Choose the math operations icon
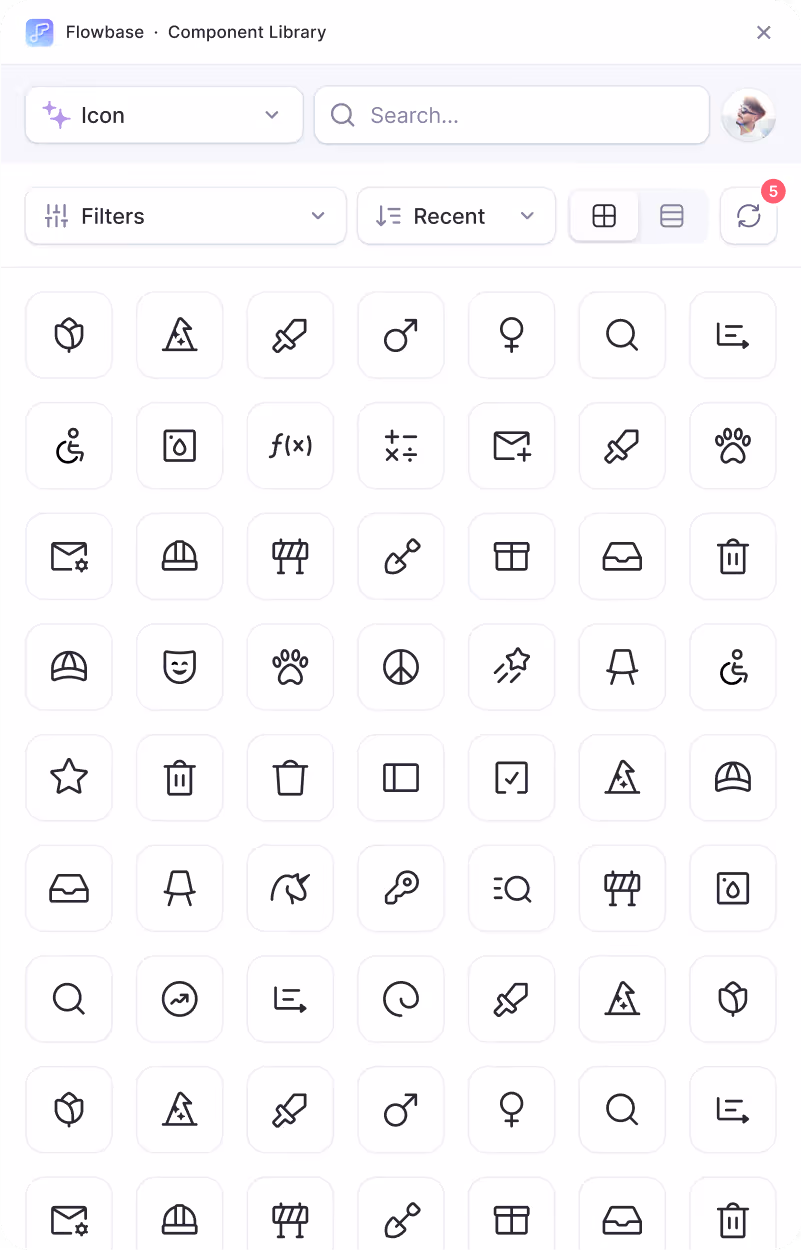The image size is (801, 1250). (401, 446)
